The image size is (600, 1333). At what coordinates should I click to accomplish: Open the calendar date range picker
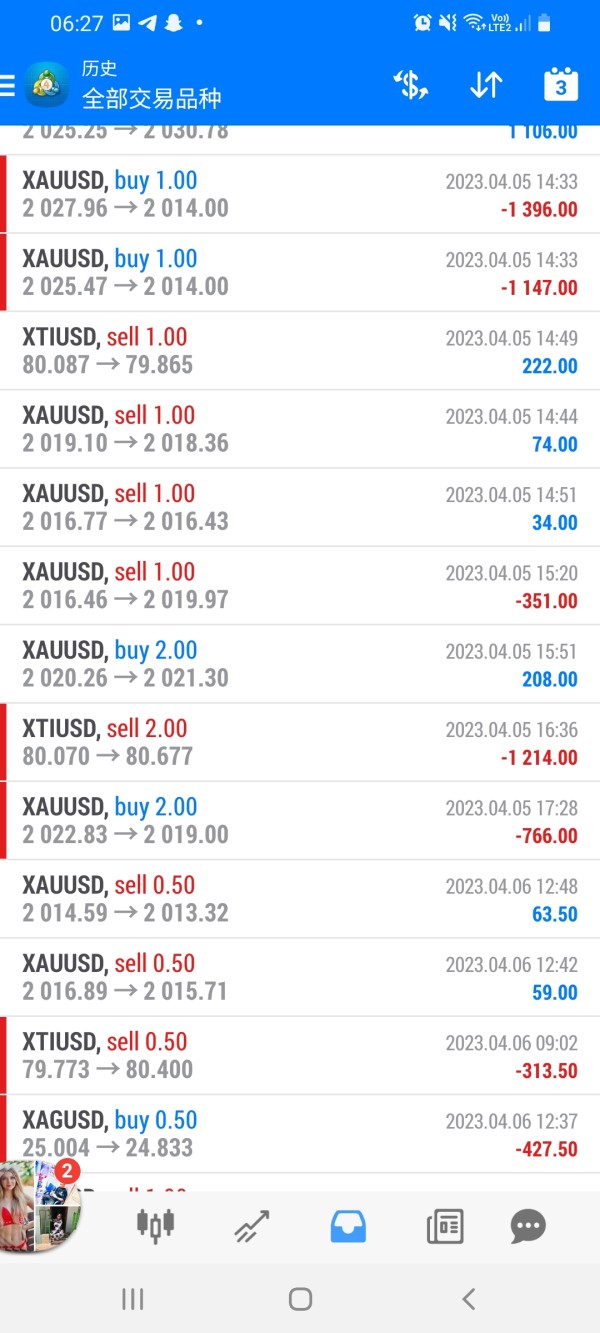click(x=560, y=86)
